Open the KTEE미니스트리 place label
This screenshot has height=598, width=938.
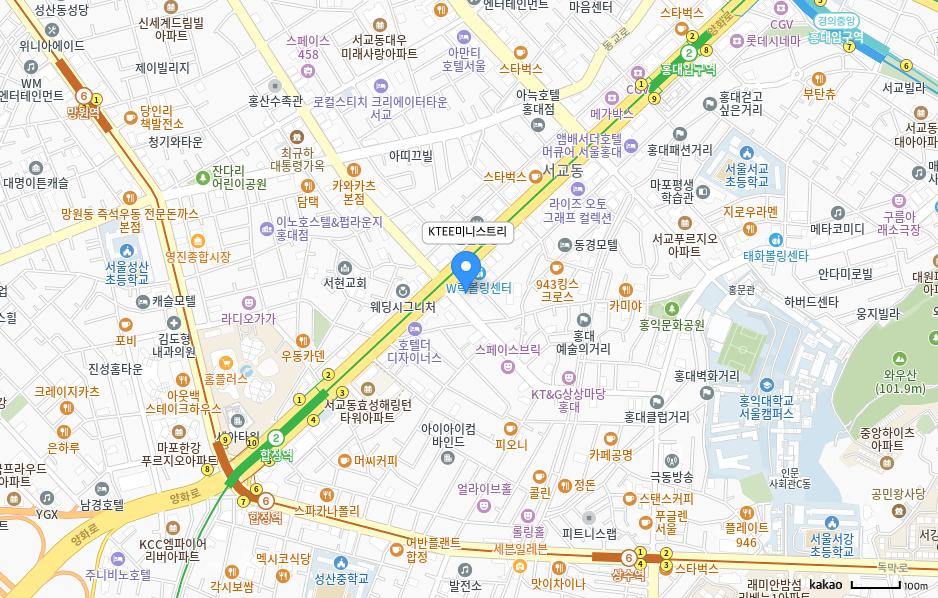tap(467, 232)
